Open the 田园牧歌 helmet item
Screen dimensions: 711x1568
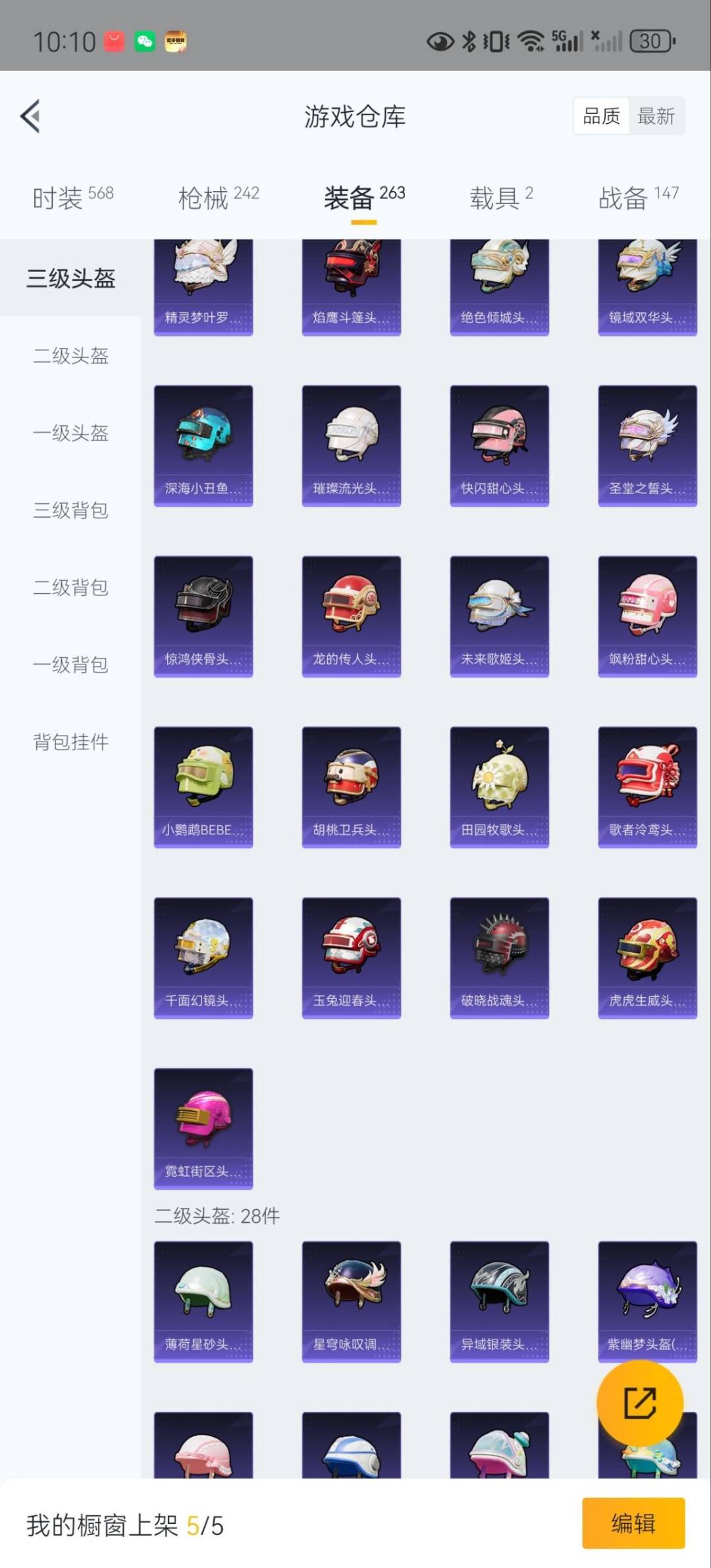pos(499,786)
